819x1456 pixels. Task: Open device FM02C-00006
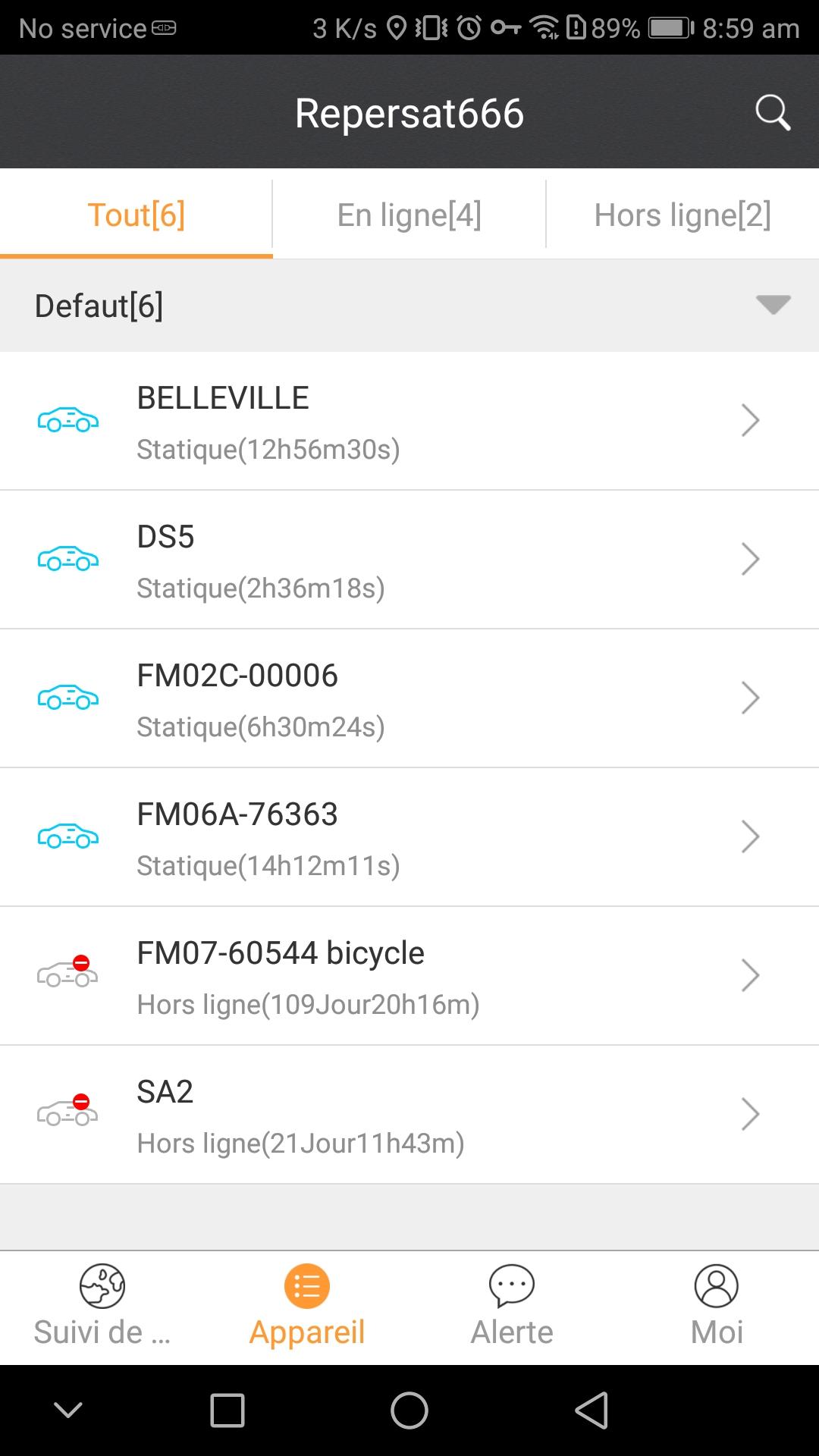click(409, 698)
